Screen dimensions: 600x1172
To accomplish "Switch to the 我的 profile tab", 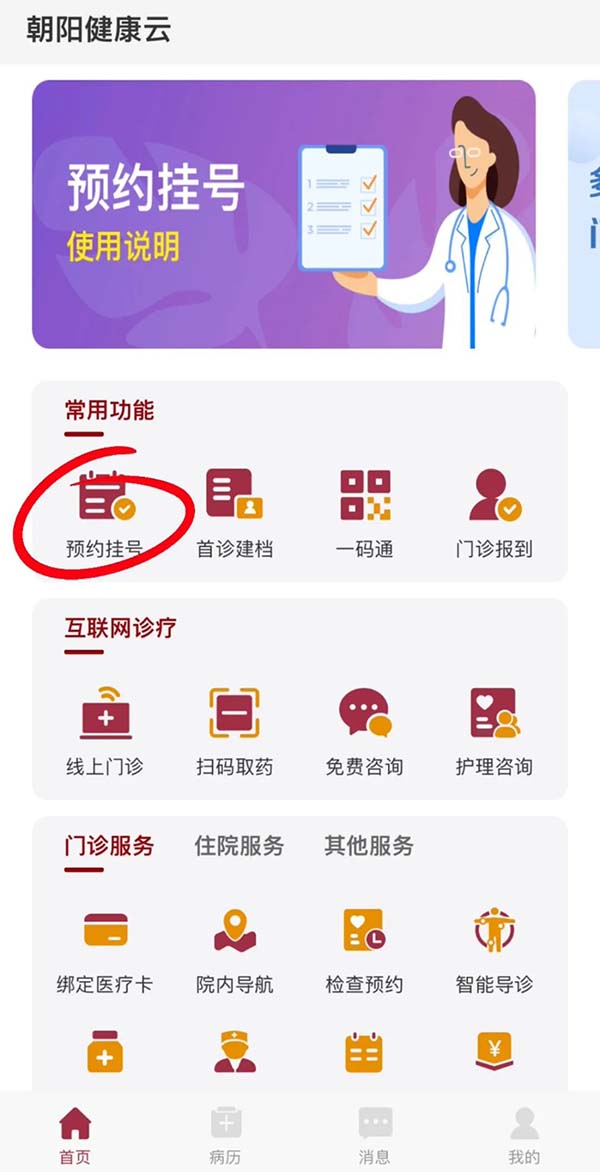I will [524, 1135].
